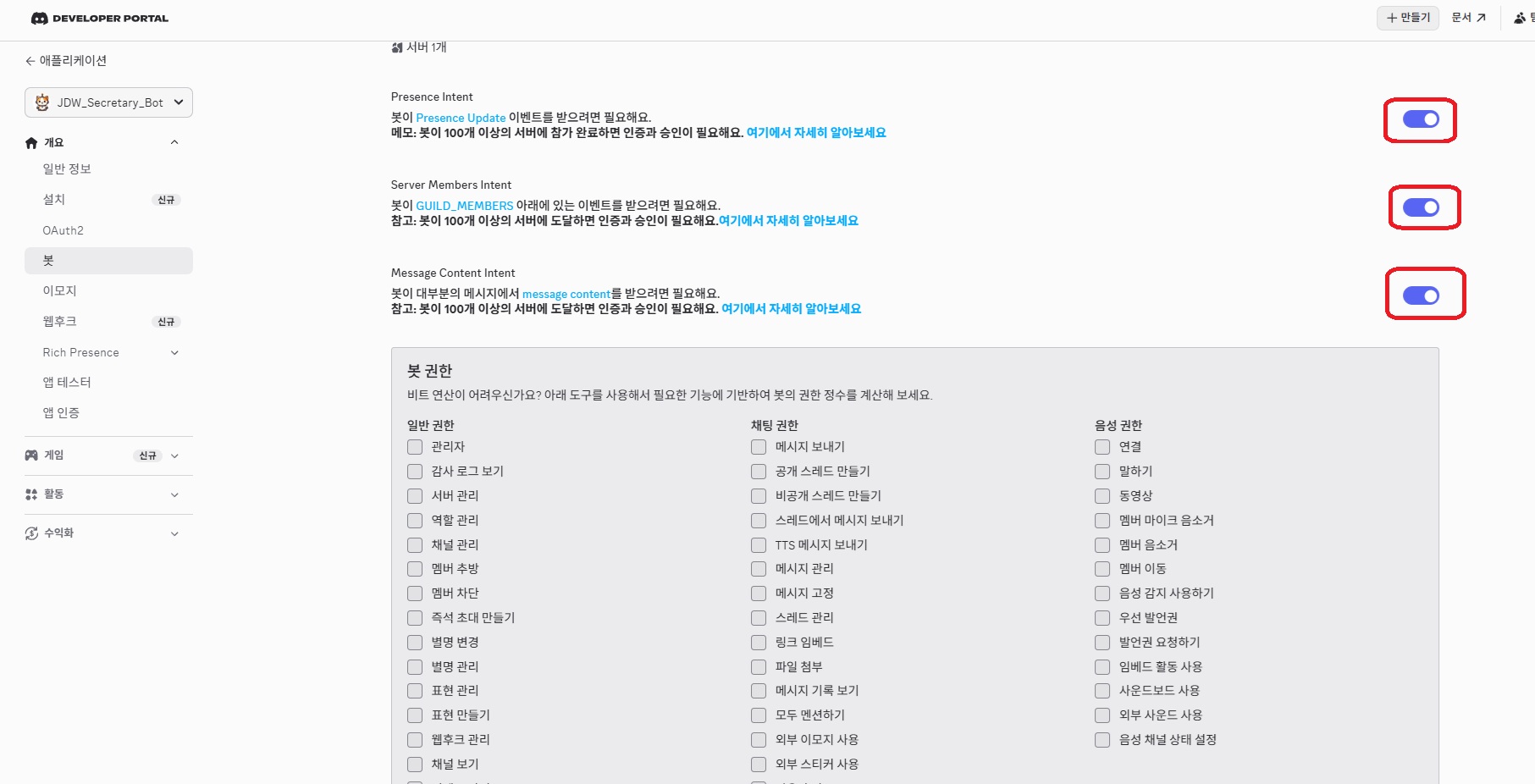Viewport: 1535px width, 784px height.
Task: Go back to 애플리케이션 list
Action: pyautogui.click(x=65, y=61)
